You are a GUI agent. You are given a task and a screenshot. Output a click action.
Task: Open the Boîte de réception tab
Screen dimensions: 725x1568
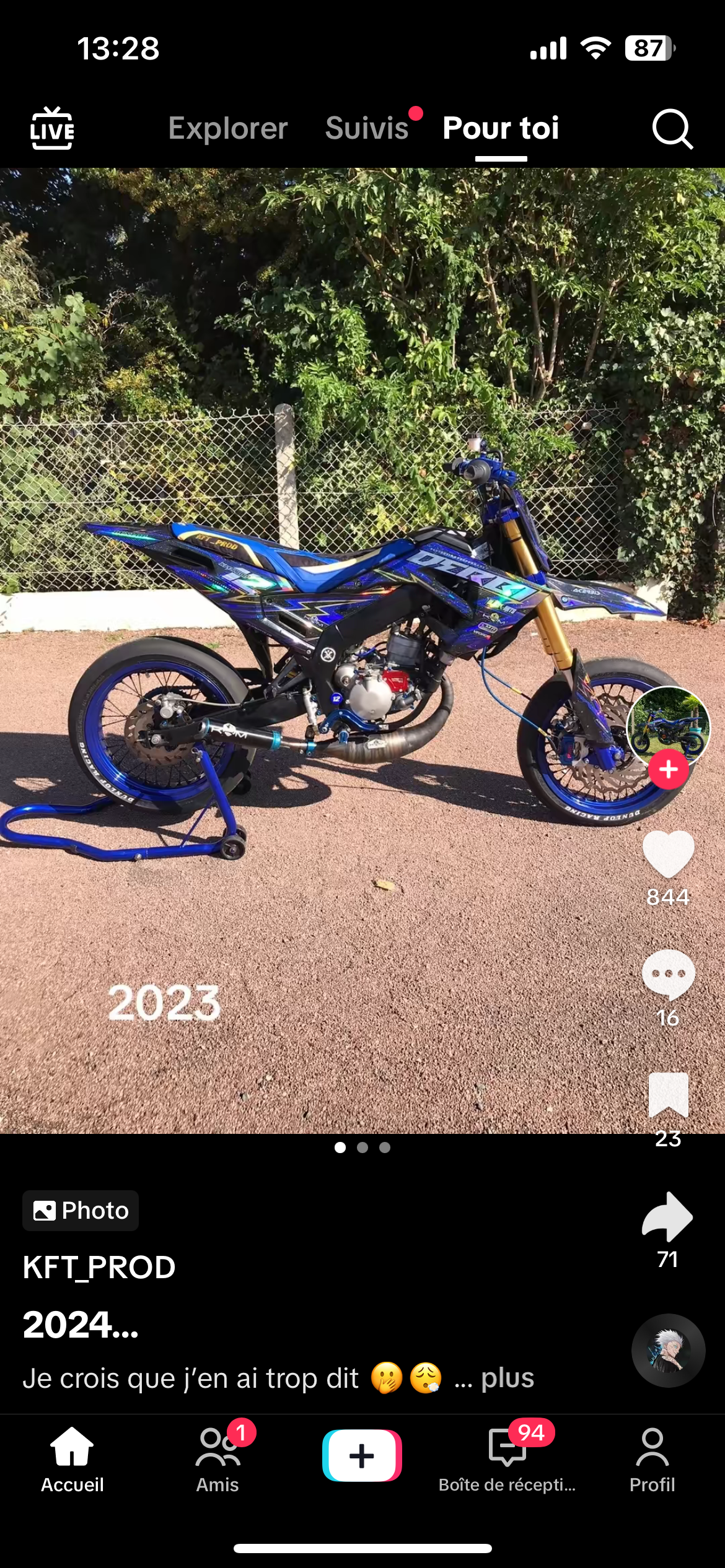click(x=507, y=1458)
